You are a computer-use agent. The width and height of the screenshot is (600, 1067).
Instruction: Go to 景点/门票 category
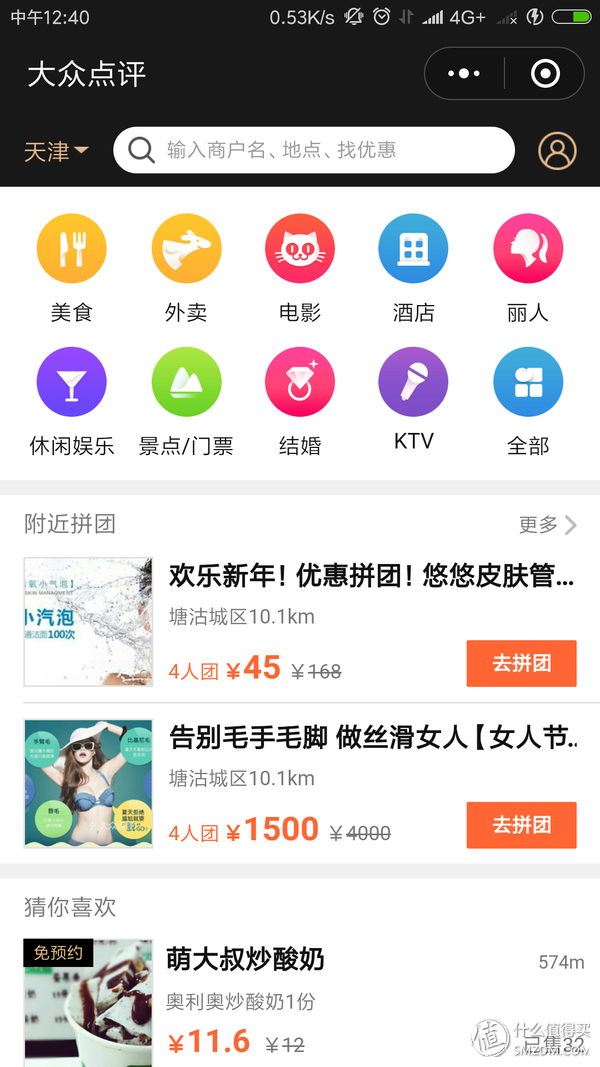click(x=186, y=400)
